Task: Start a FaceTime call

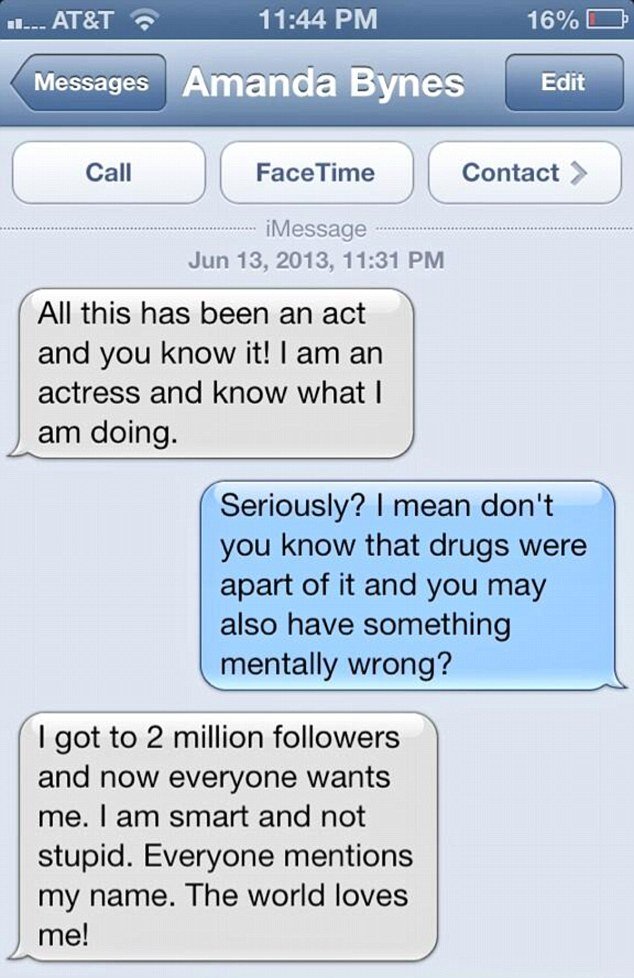Action: 315,173
